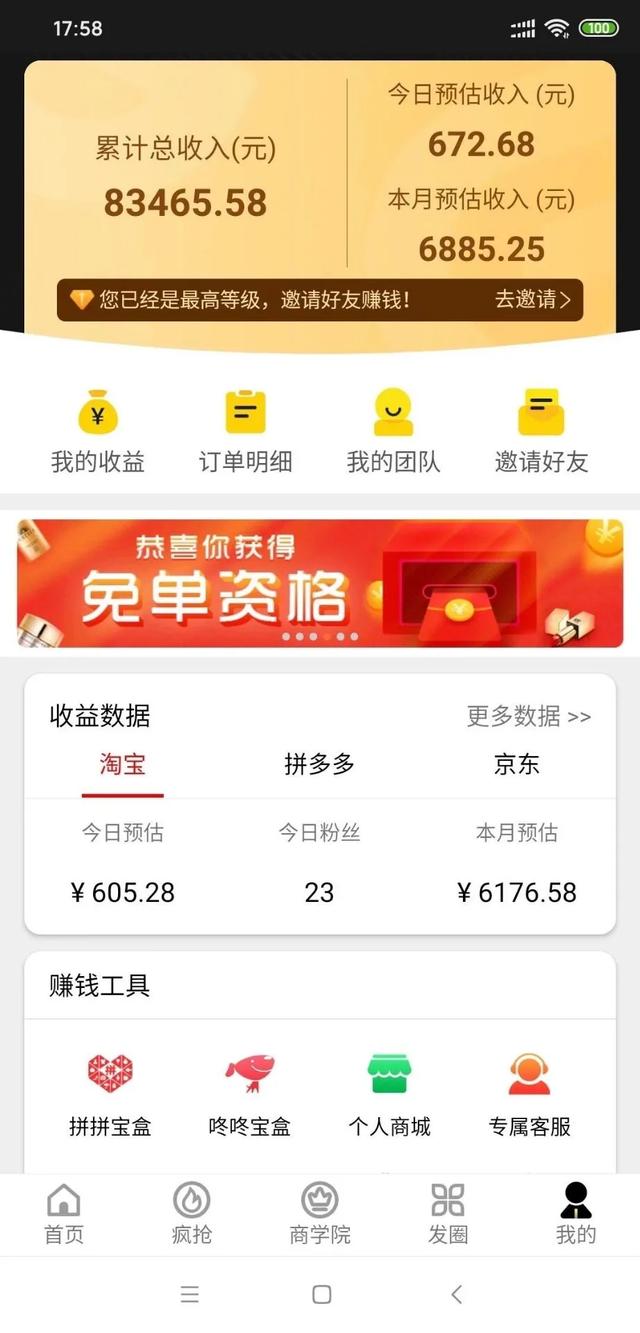Switch to the 拼多多 earnings tab

pyautogui.click(x=319, y=765)
